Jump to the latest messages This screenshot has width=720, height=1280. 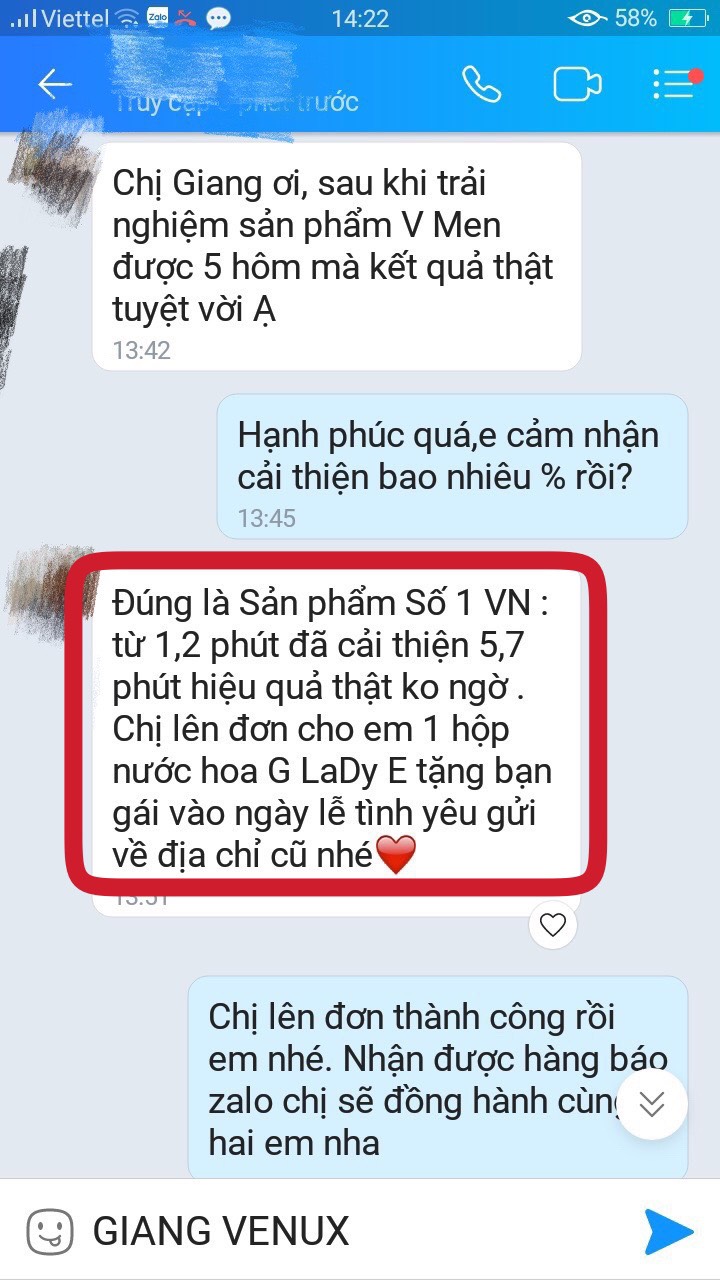(x=652, y=1103)
